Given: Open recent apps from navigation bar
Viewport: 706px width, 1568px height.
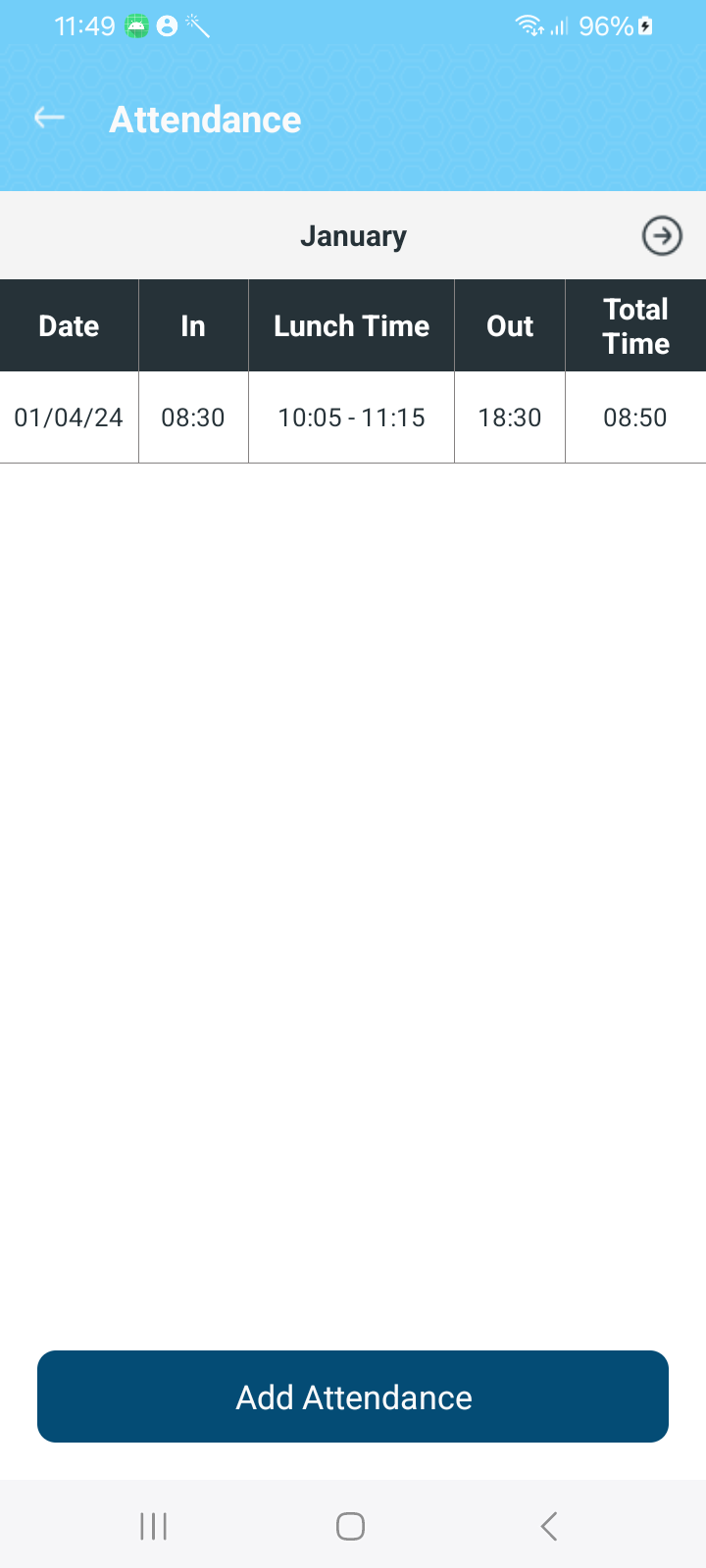Looking at the screenshot, I should pos(154,1526).
